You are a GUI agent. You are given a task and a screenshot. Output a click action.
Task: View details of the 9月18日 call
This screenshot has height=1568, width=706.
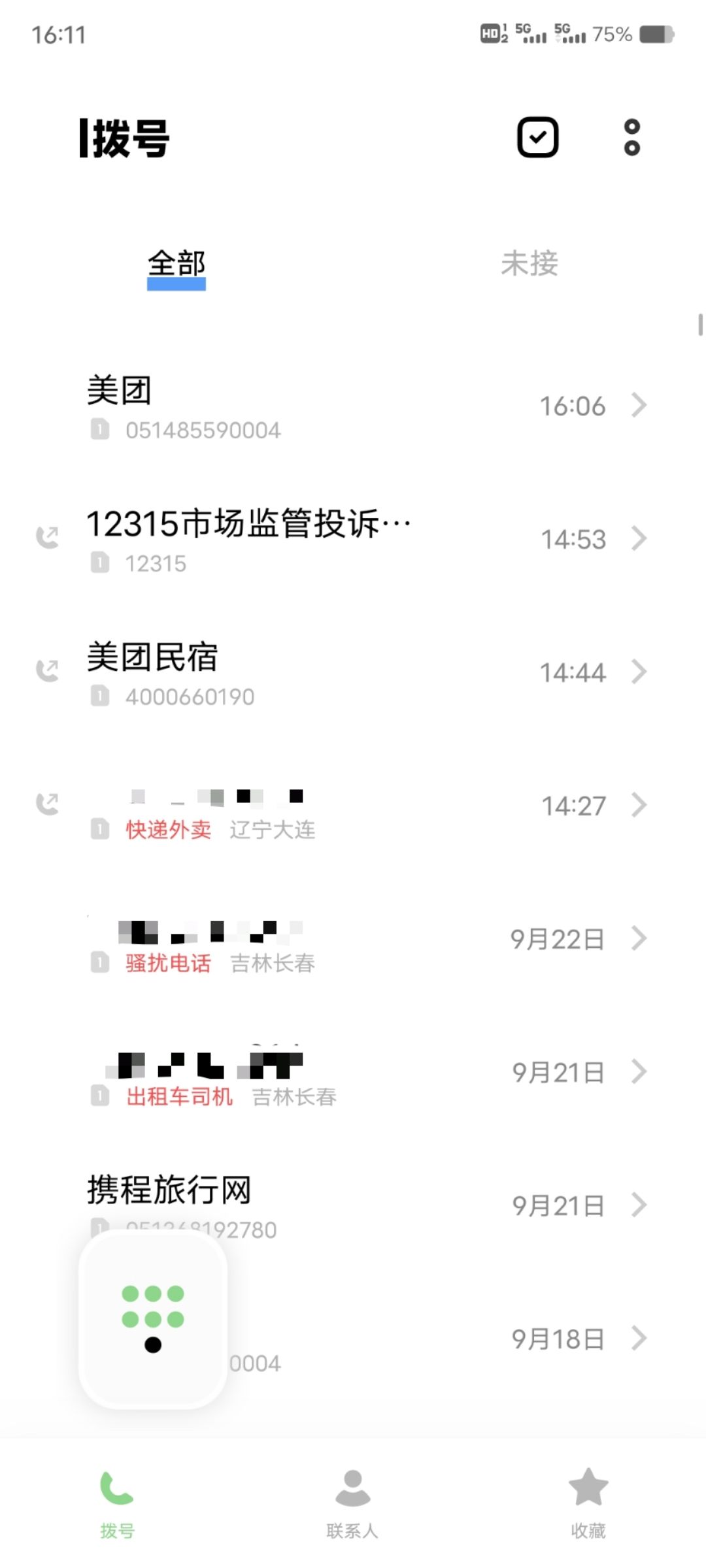[x=639, y=1339]
